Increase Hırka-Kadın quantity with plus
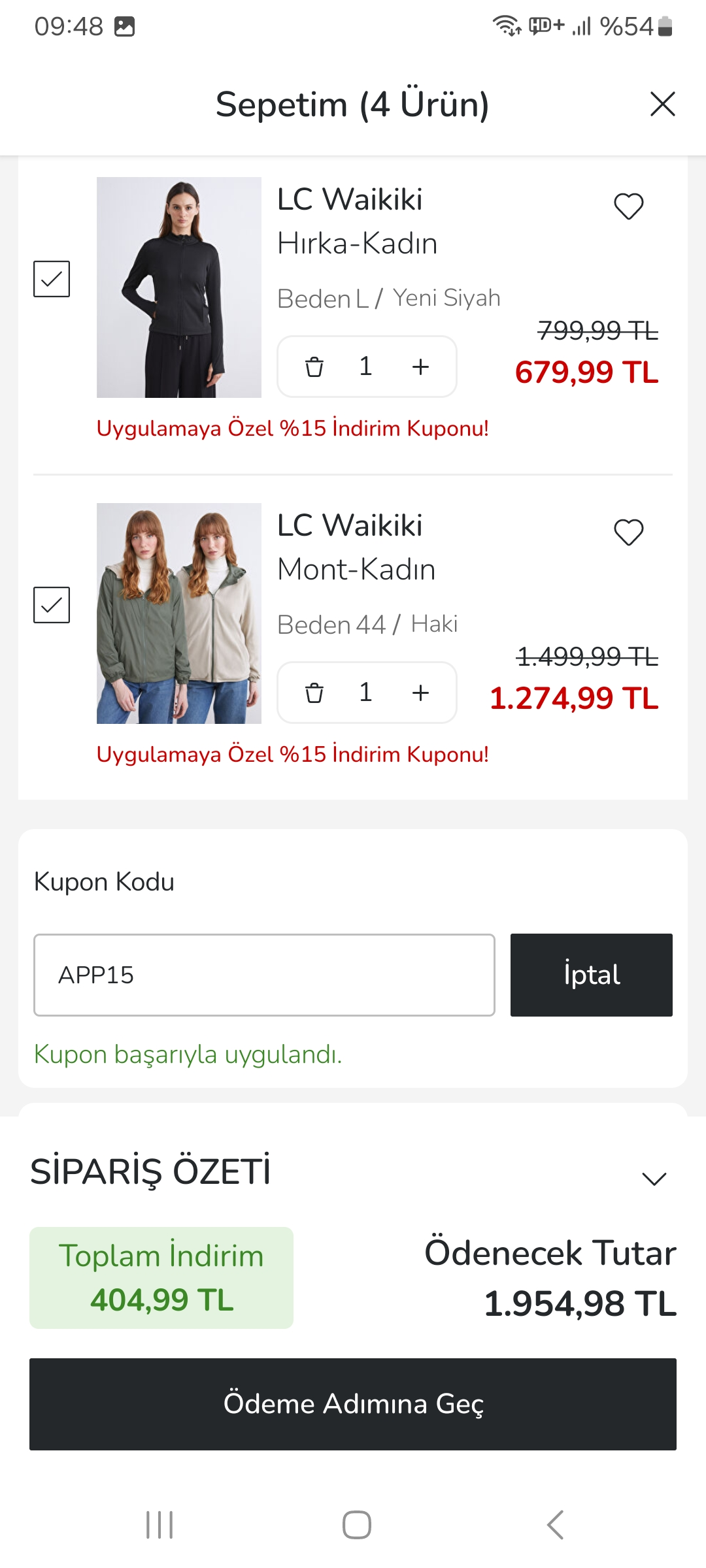This screenshot has height=1568, width=706. click(420, 367)
